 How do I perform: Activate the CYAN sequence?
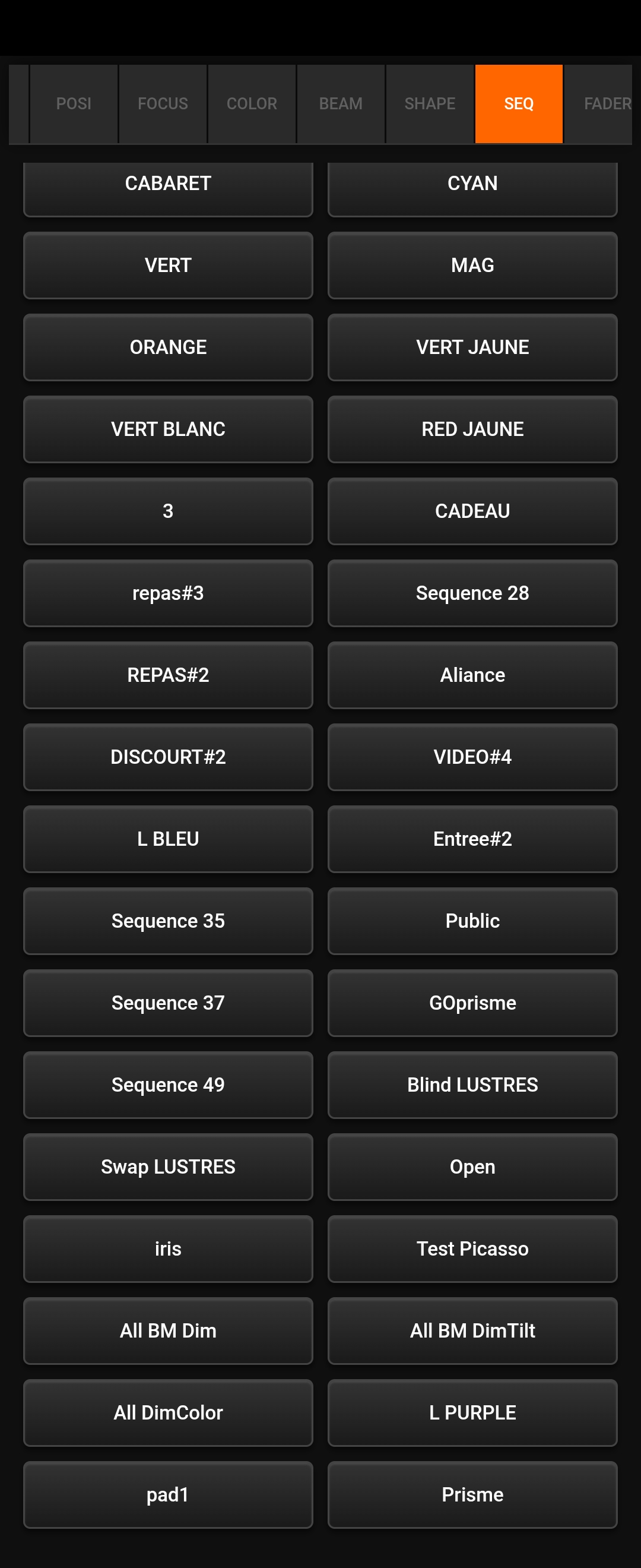click(472, 182)
